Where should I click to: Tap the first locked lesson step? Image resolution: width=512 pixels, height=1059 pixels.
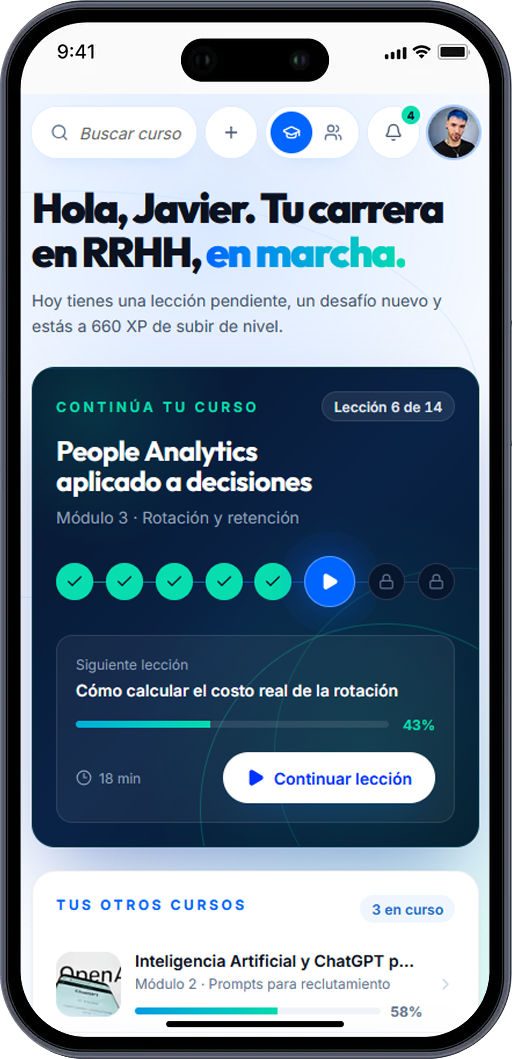tap(386, 582)
